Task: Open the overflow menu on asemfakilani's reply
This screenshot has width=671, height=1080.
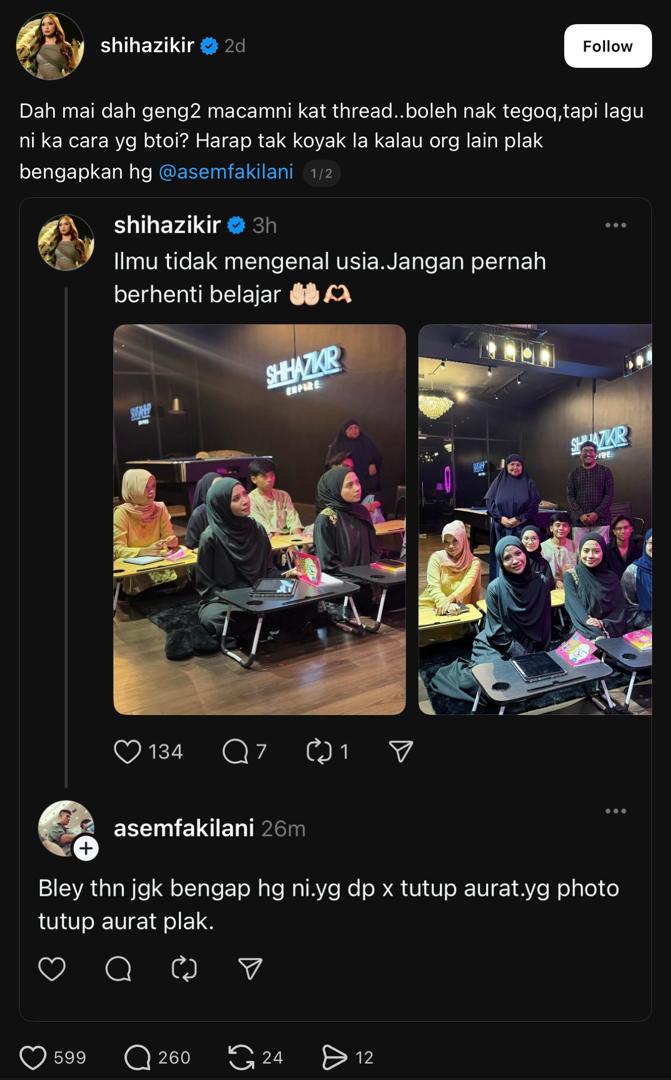Action: pyautogui.click(x=616, y=811)
